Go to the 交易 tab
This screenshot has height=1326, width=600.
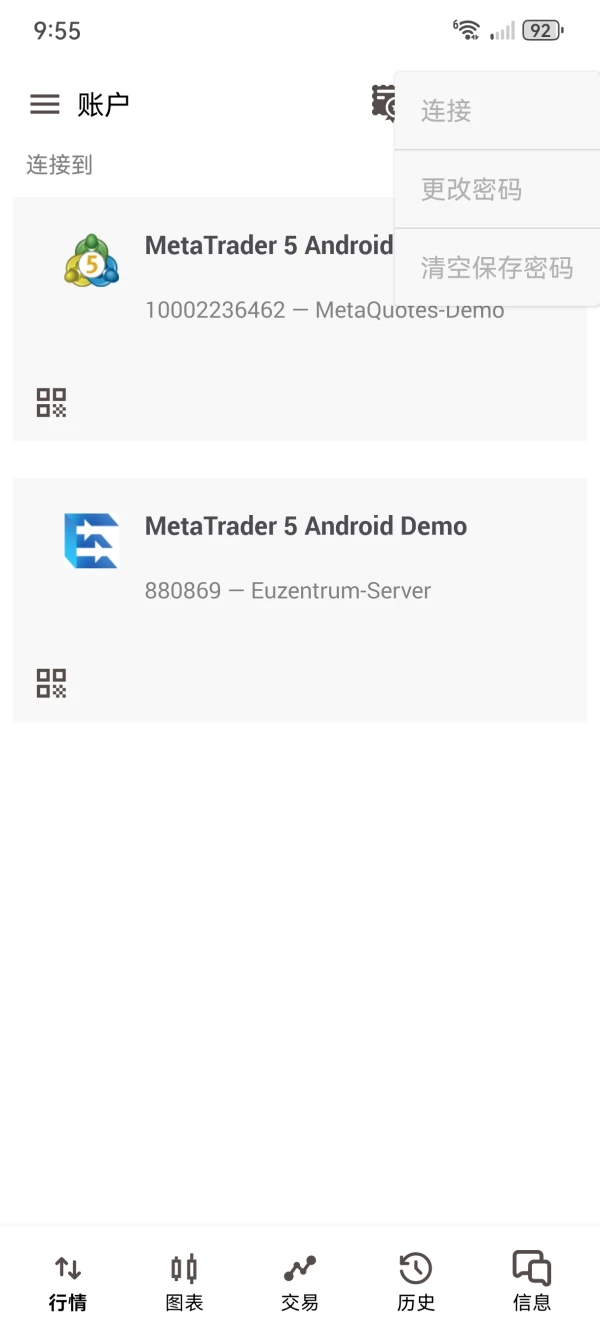[300, 1282]
